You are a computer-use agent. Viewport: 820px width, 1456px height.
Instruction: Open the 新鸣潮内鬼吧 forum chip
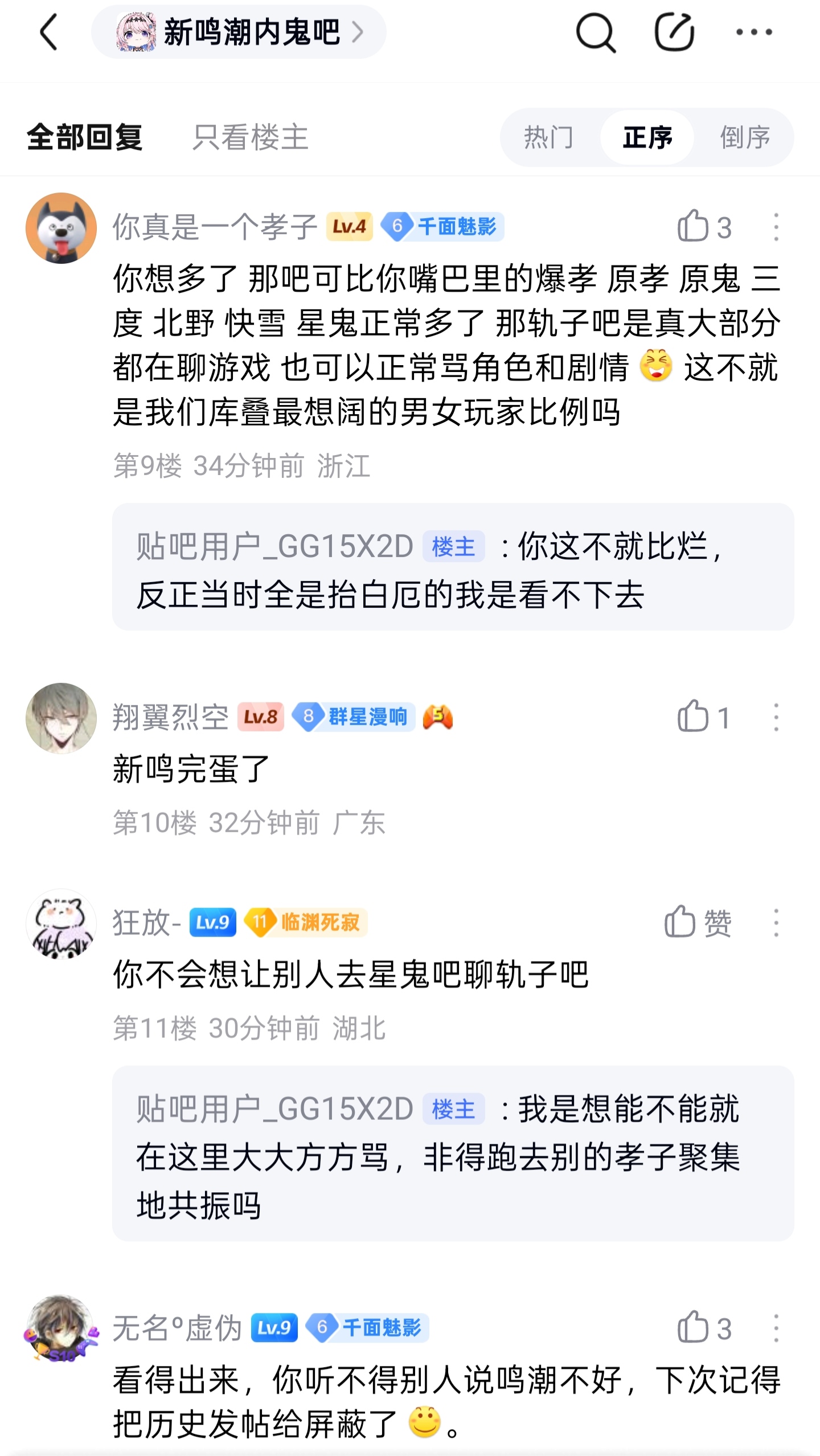click(x=239, y=32)
